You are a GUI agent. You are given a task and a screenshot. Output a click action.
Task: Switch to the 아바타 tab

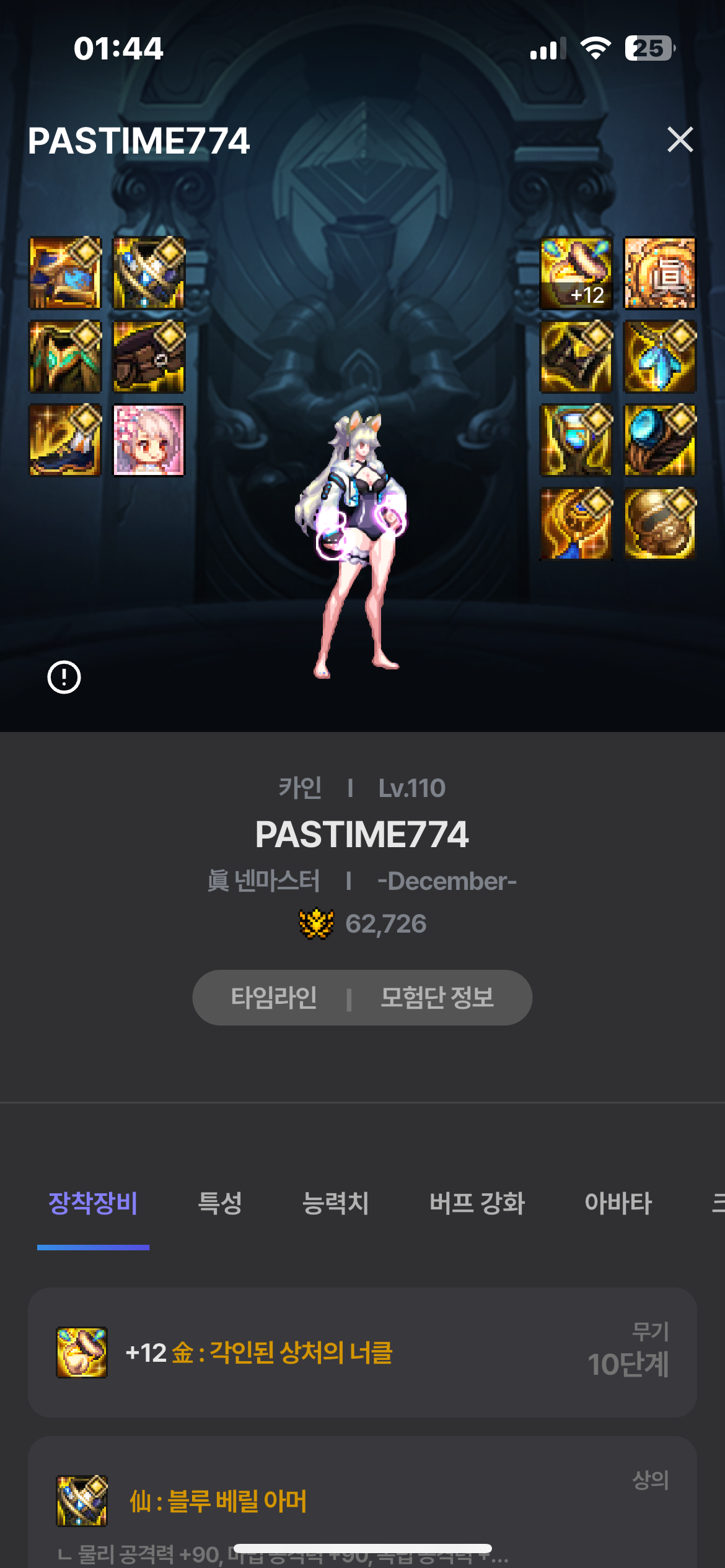click(618, 1203)
